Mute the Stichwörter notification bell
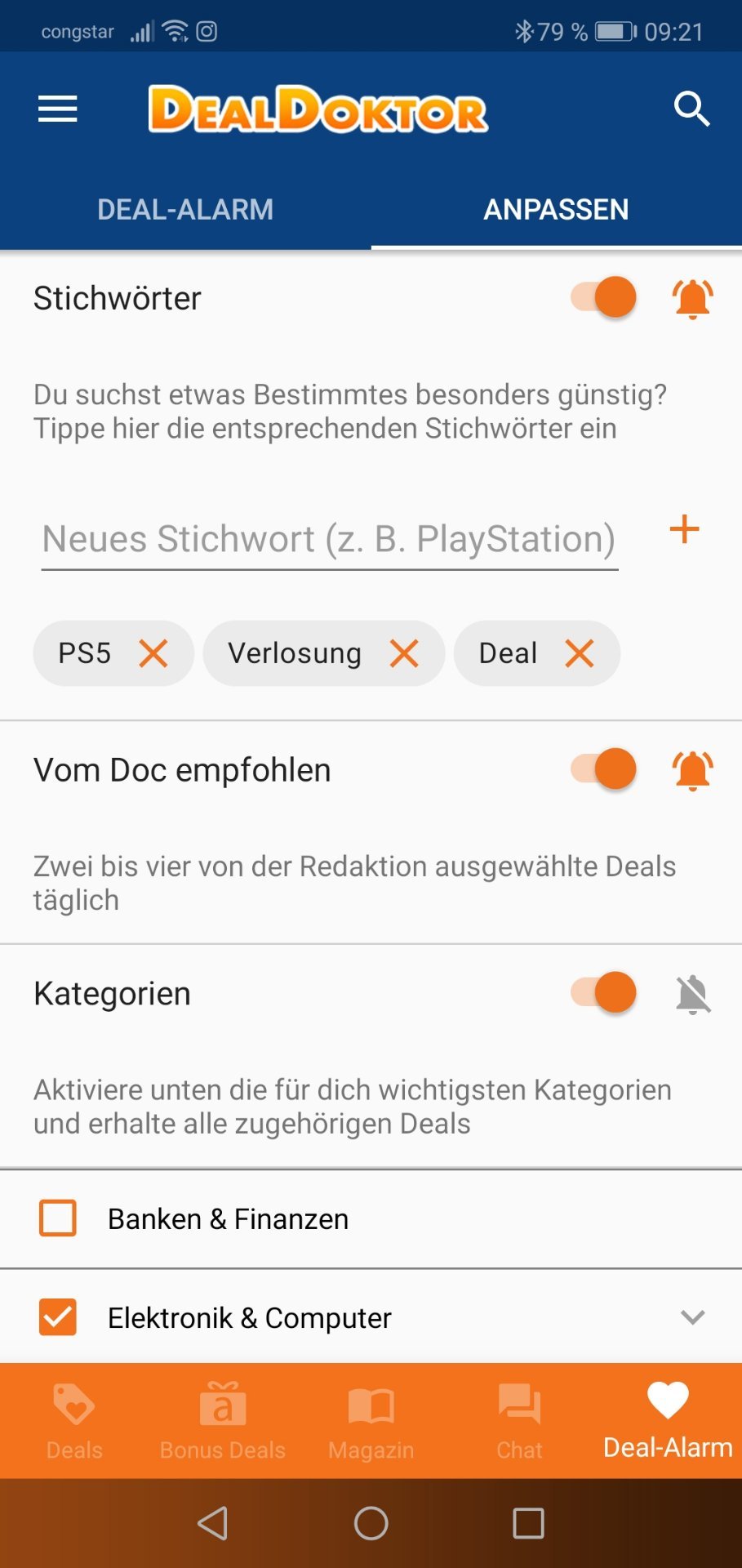Image resolution: width=742 pixels, height=1568 pixels. click(x=692, y=298)
